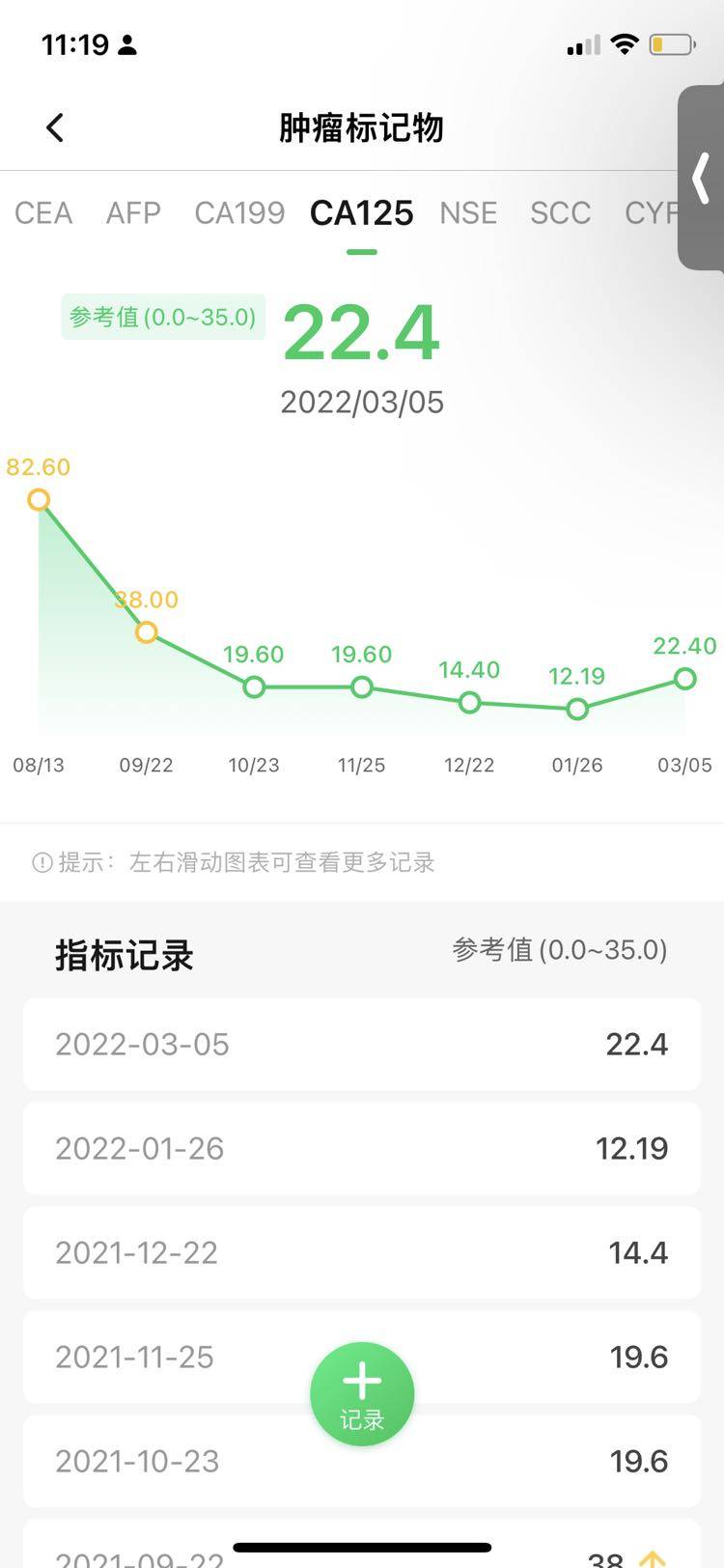Switch to the SCC tab

click(x=560, y=212)
